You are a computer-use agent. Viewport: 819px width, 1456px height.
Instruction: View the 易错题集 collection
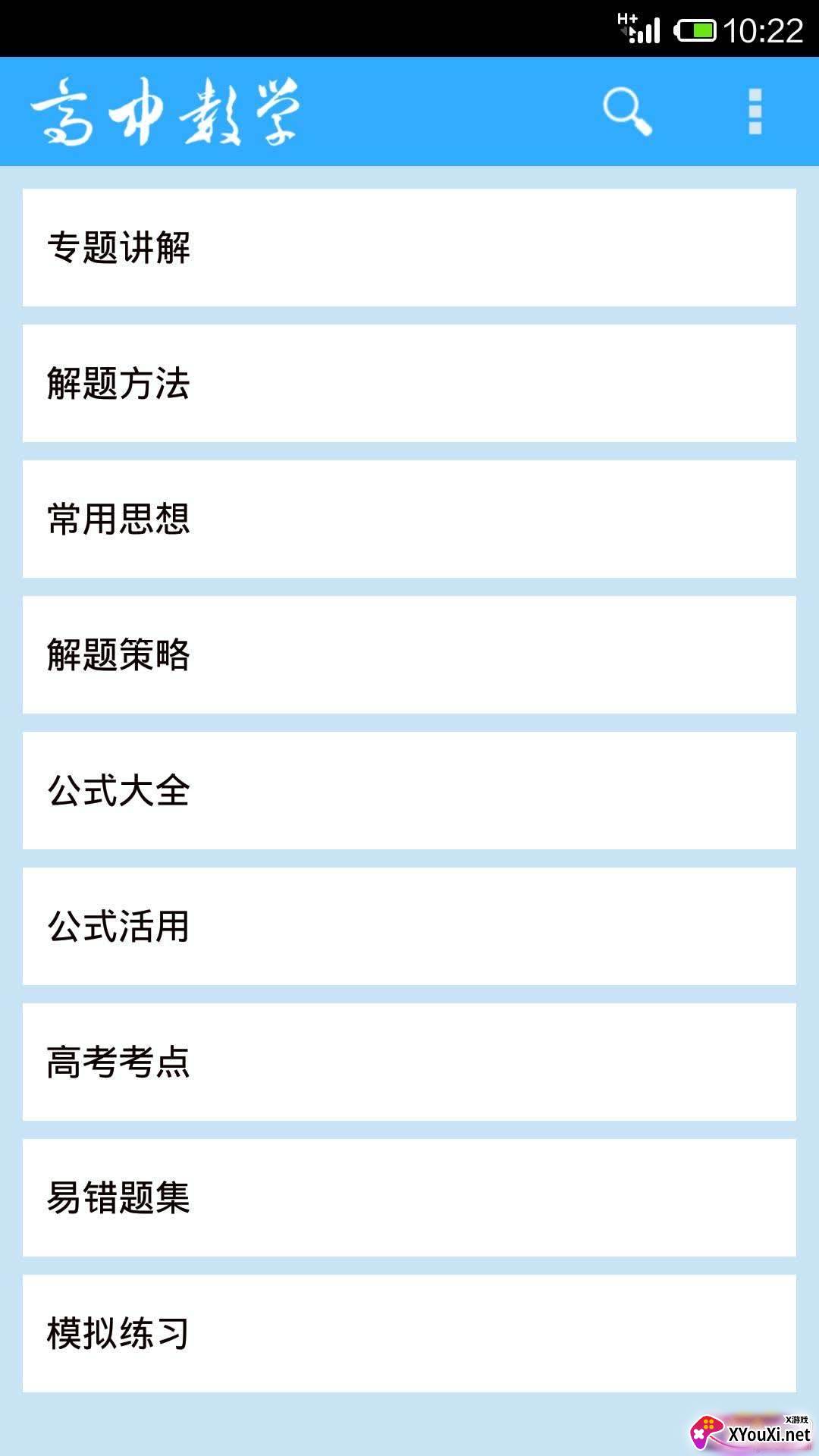[x=409, y=1197]
